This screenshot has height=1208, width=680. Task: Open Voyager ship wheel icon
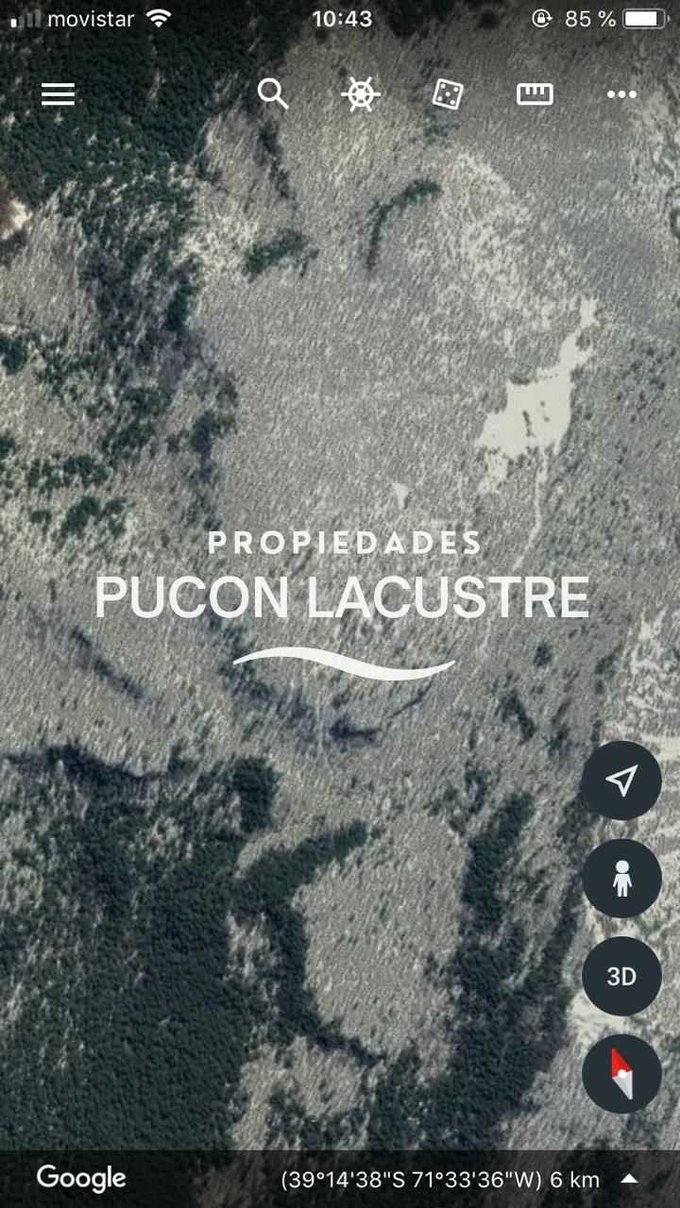click(x=360, y=94)
